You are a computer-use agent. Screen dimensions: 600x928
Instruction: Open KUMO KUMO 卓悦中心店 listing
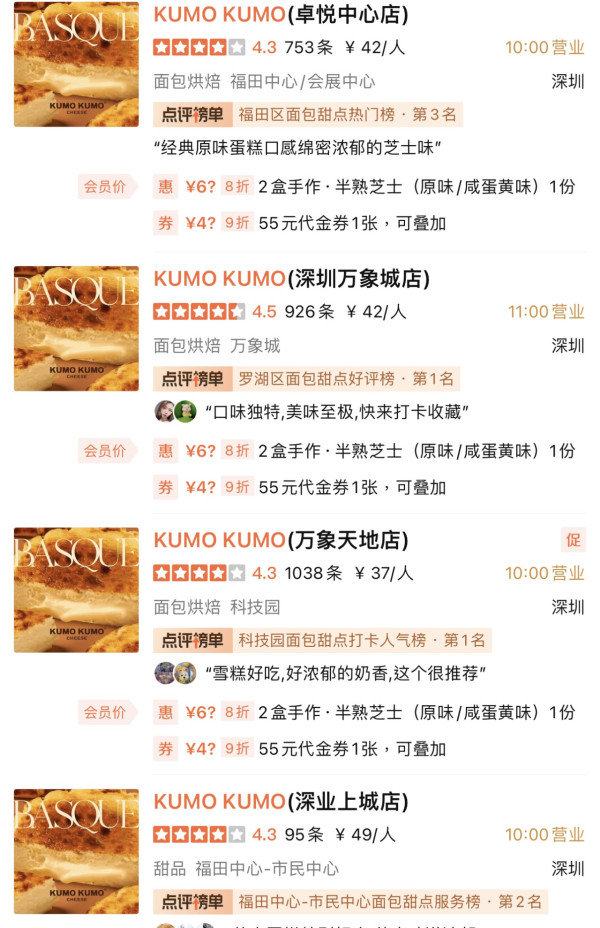pos(281,15)
